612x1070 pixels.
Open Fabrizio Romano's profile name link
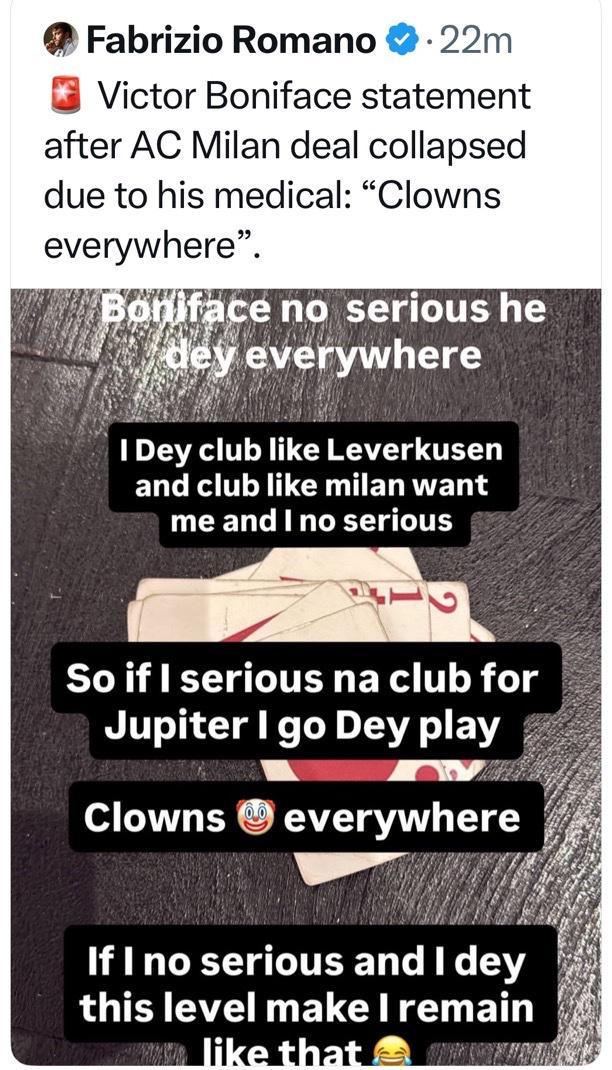tap(234, 41)
